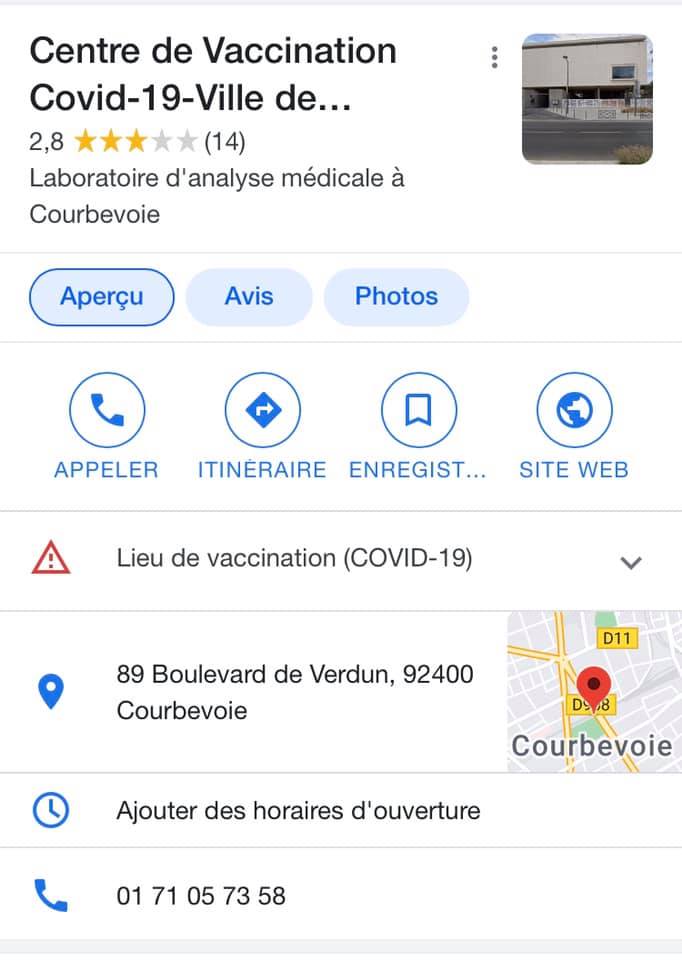Open the three-dot overflow menu
Viewport: 682px width, 960px height.
point(495,58)
